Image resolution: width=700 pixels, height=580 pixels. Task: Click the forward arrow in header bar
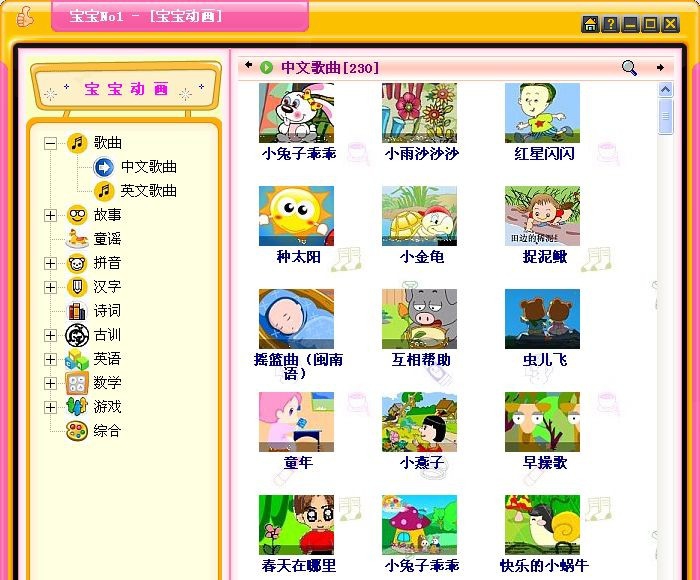click(660, 68)
